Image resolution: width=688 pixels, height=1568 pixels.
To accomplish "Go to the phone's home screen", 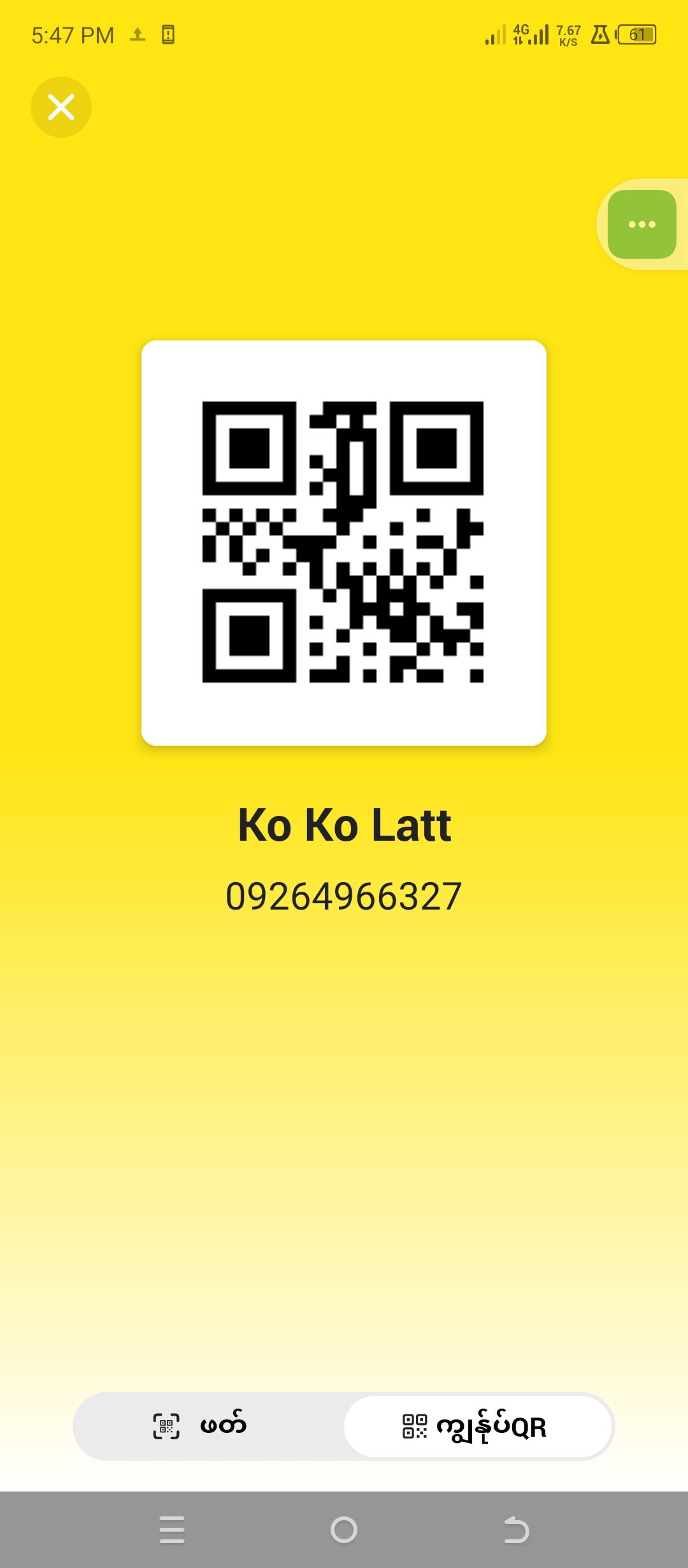I will [x=344, y=1530].
